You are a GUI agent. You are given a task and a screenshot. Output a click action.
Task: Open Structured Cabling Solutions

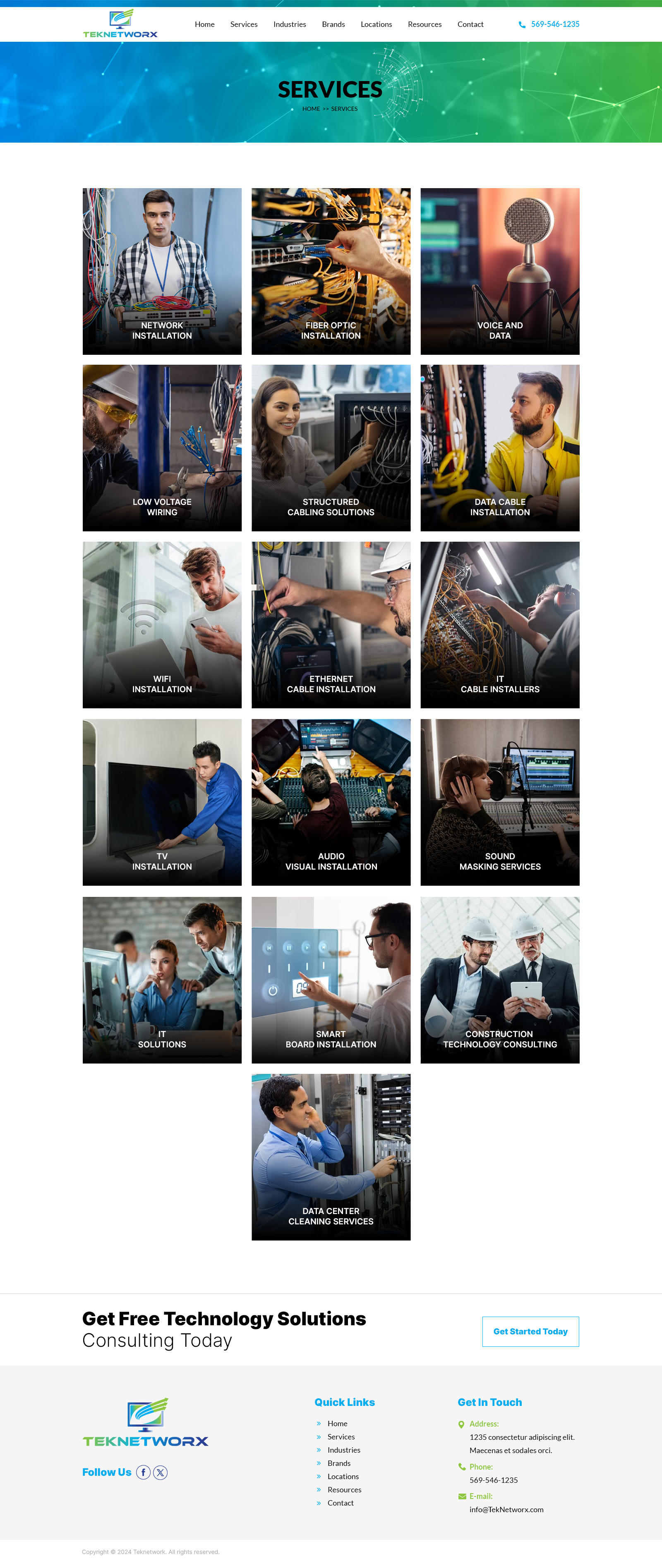coord(331,448)
